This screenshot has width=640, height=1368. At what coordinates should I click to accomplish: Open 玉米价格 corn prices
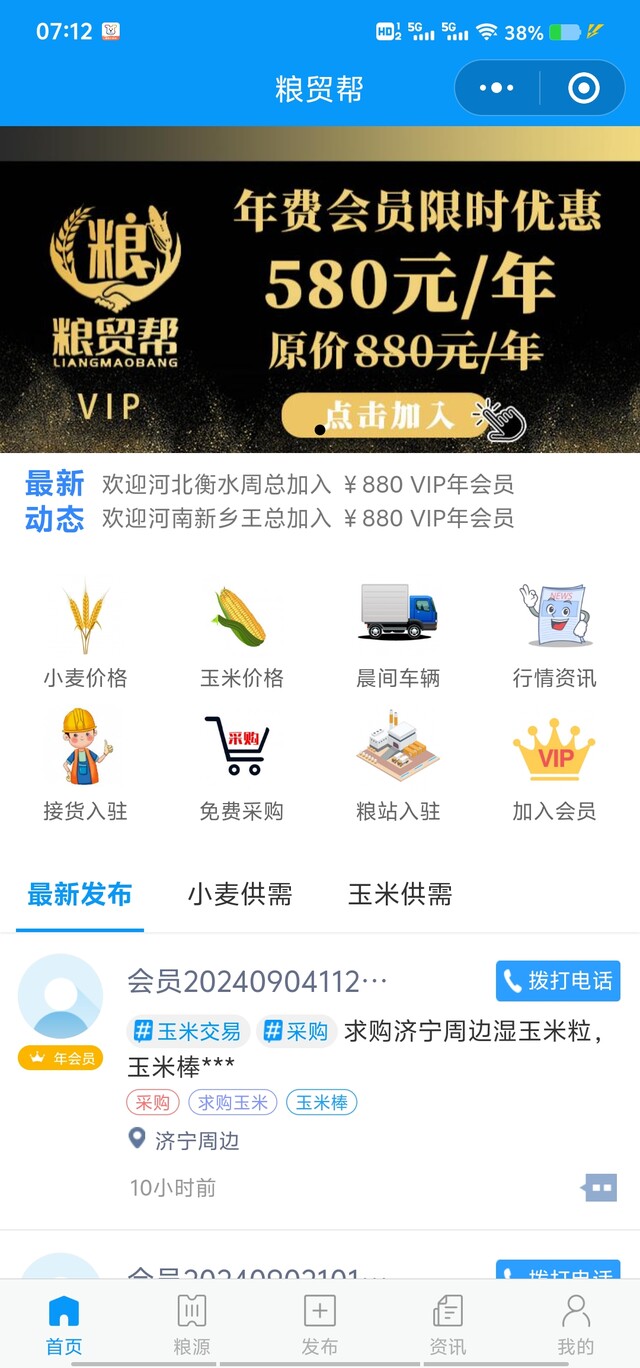pos(241,634)
